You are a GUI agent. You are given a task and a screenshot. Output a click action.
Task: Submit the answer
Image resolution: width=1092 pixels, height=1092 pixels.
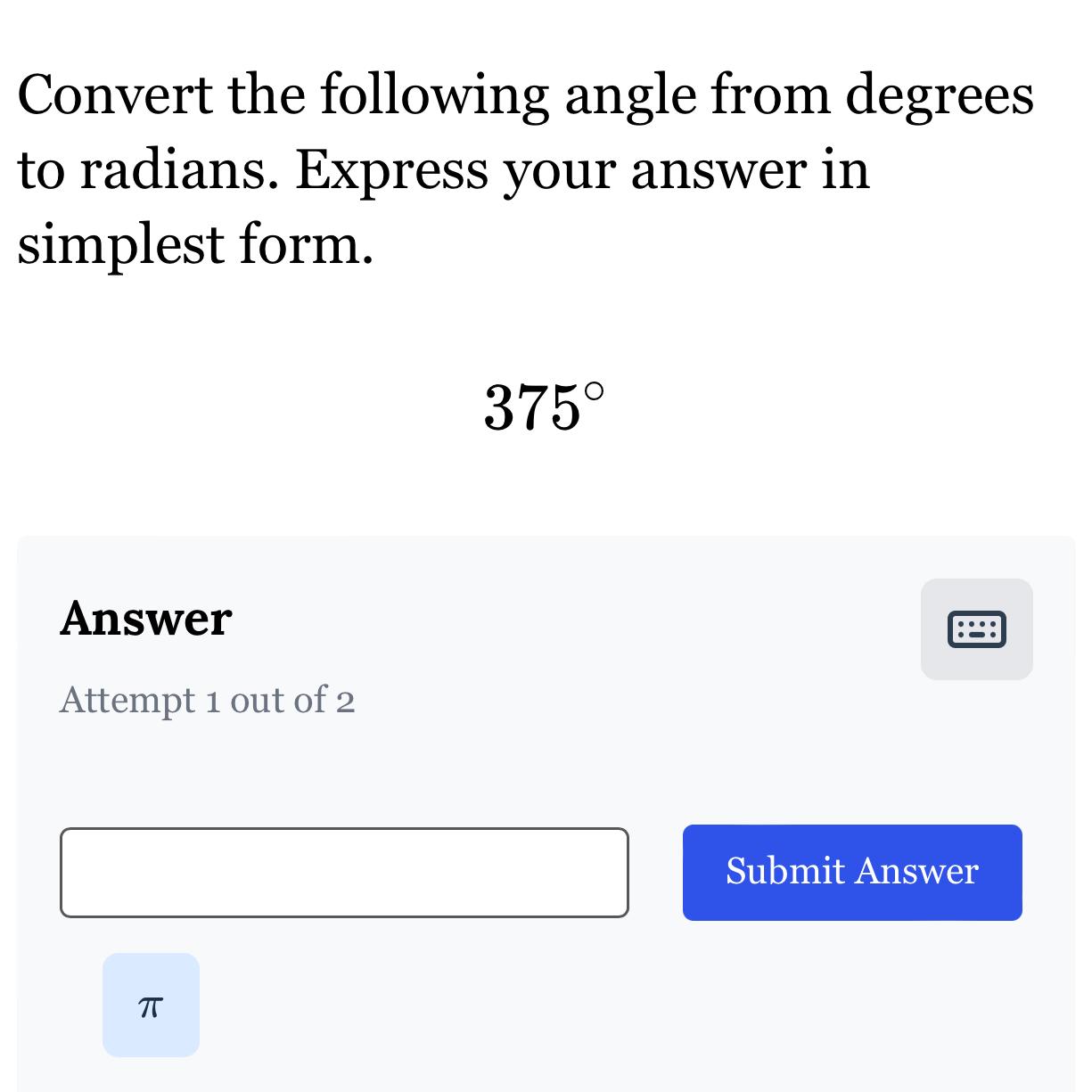tap(851, 873)
